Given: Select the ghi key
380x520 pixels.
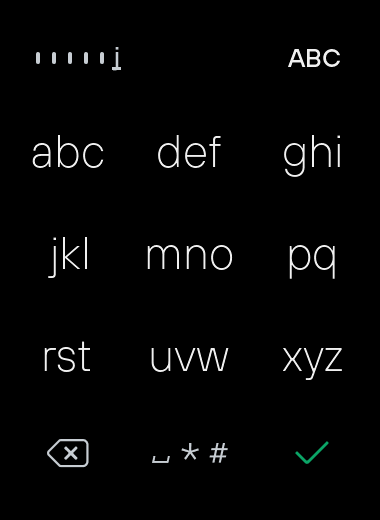Looking at the screenshot, I should (312, 155).
